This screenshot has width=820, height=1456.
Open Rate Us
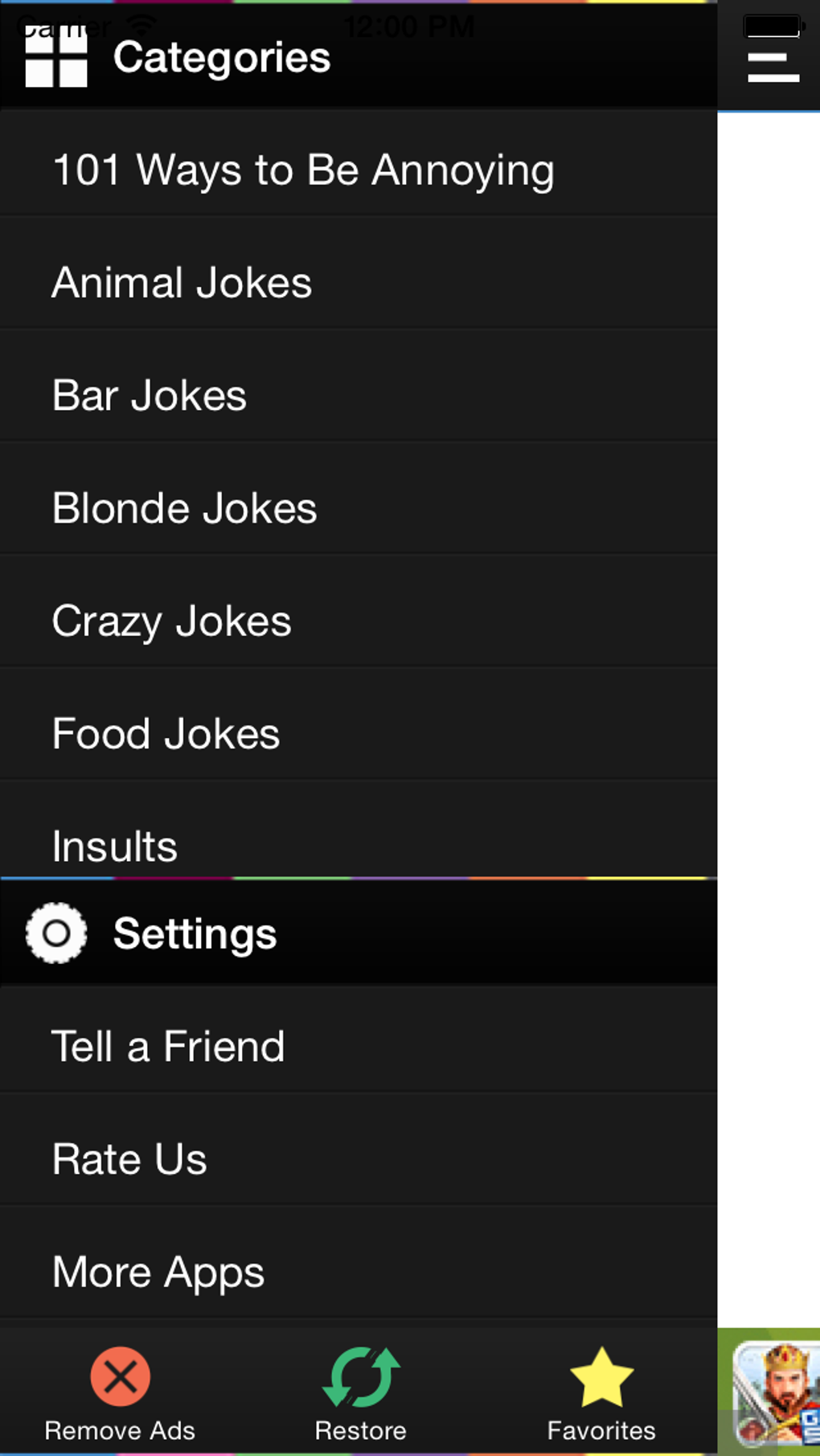[129, 1158]
